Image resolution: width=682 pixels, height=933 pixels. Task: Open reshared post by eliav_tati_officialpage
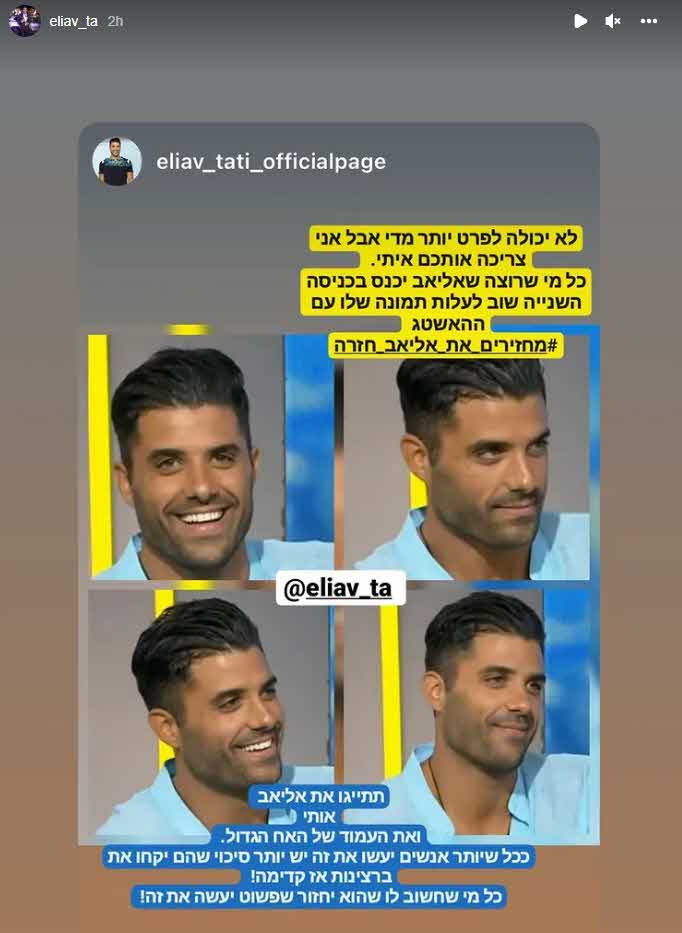coord(270,162)
